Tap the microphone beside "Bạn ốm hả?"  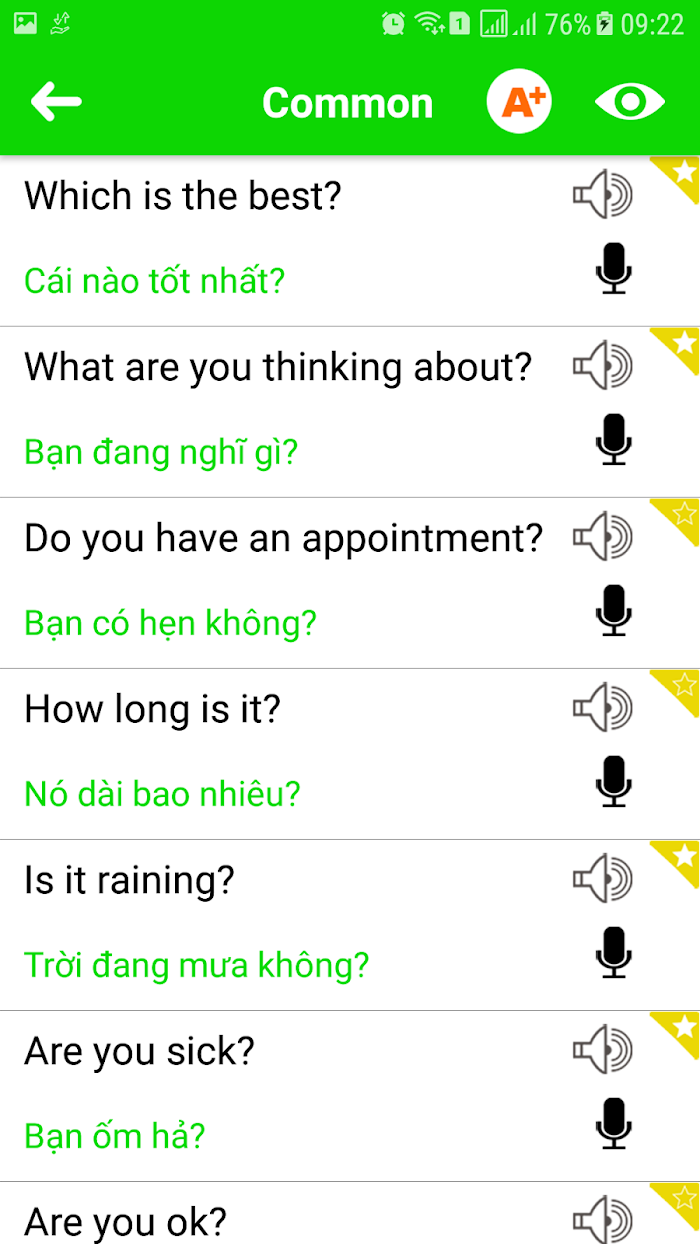[614, 1123]
